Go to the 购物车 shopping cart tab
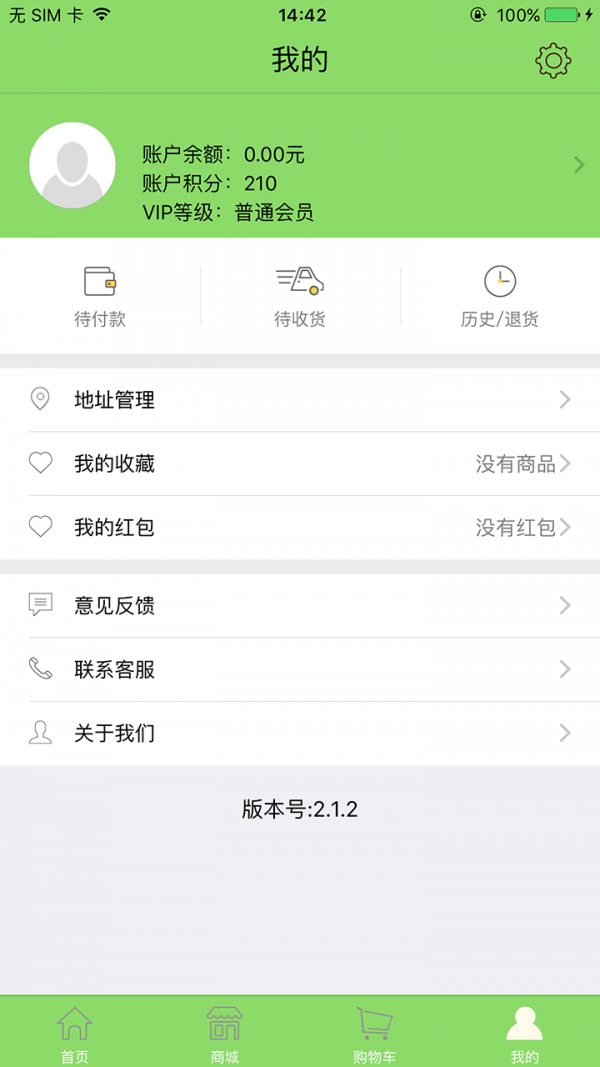The width and height of the screenshot is (600, 1067). pyautogui.click(x=375, y=1033)
